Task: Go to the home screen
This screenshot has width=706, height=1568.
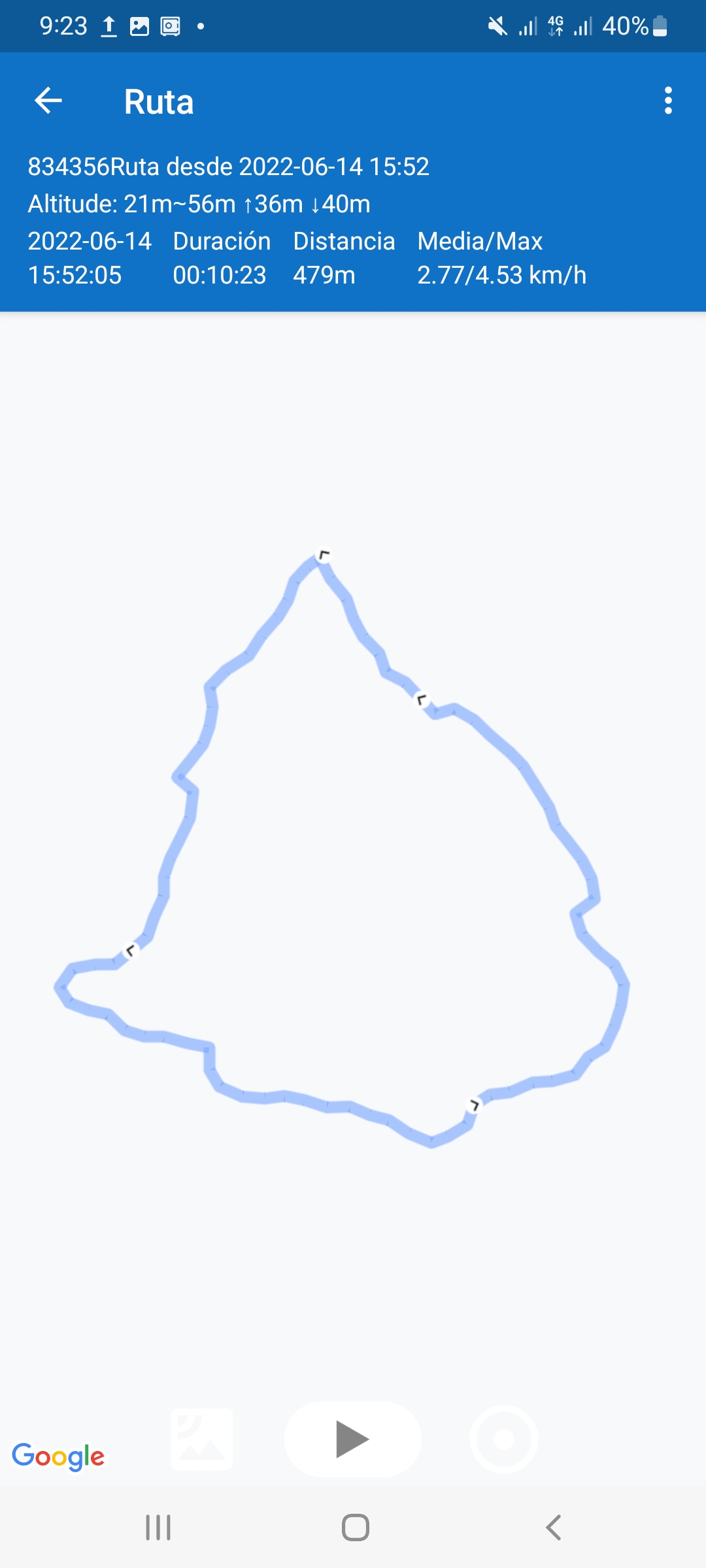Action: click(x=356, y=1527)
